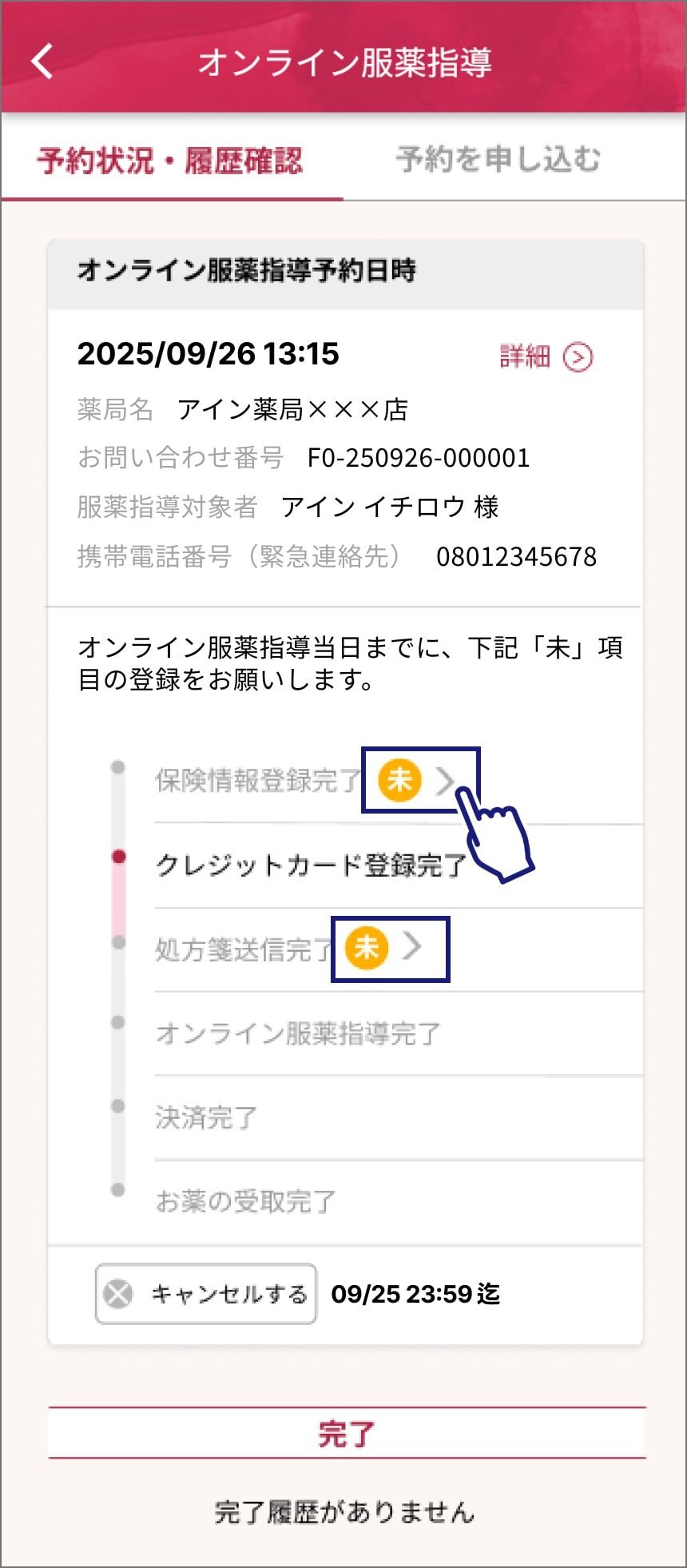The height and width of the screenshot is (1568, 687).
Task: Switch to the 予約を申し込む tab
Action: click(498, 159)
